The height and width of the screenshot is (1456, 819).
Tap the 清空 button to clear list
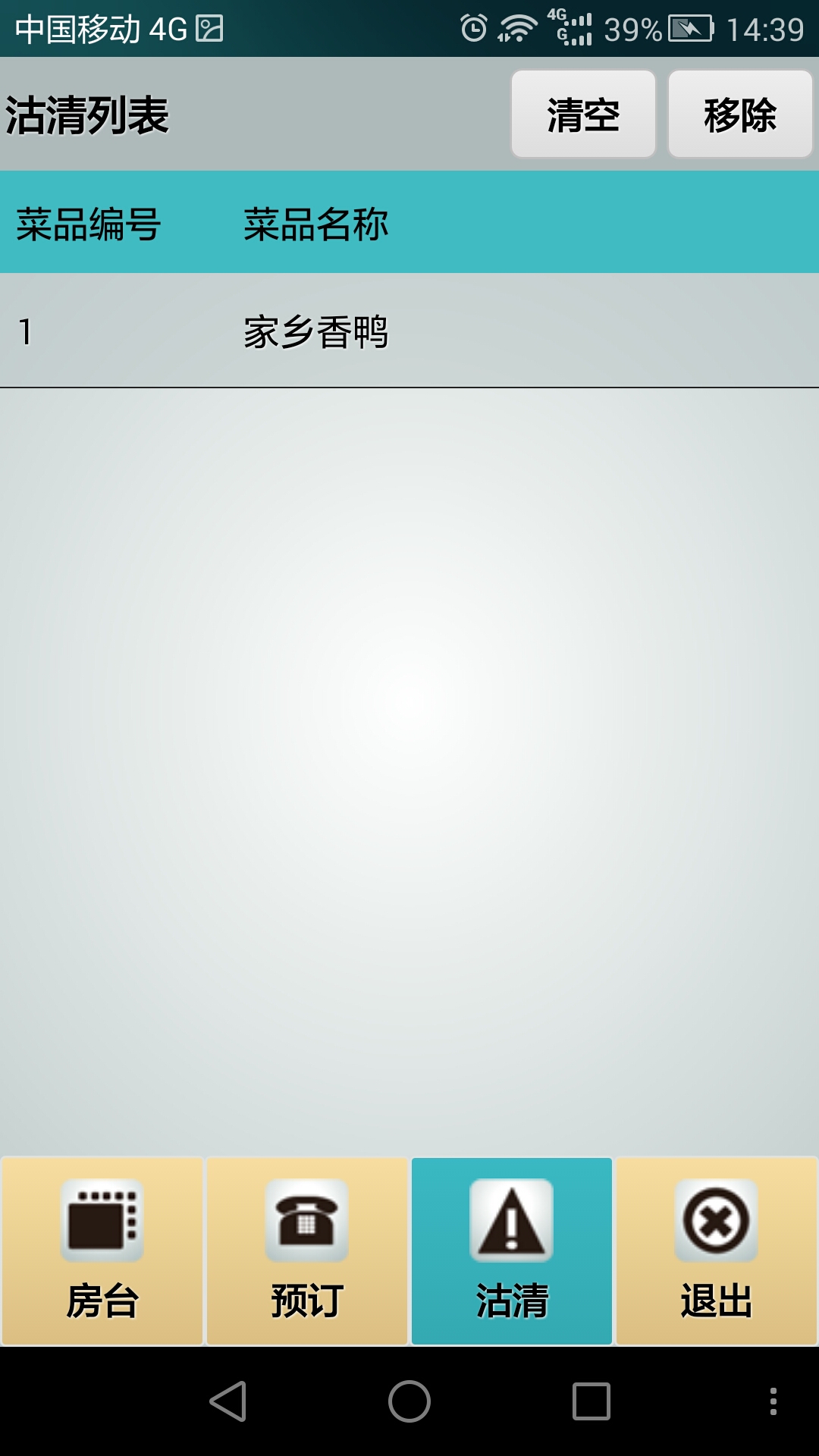[x=583, y=115]
